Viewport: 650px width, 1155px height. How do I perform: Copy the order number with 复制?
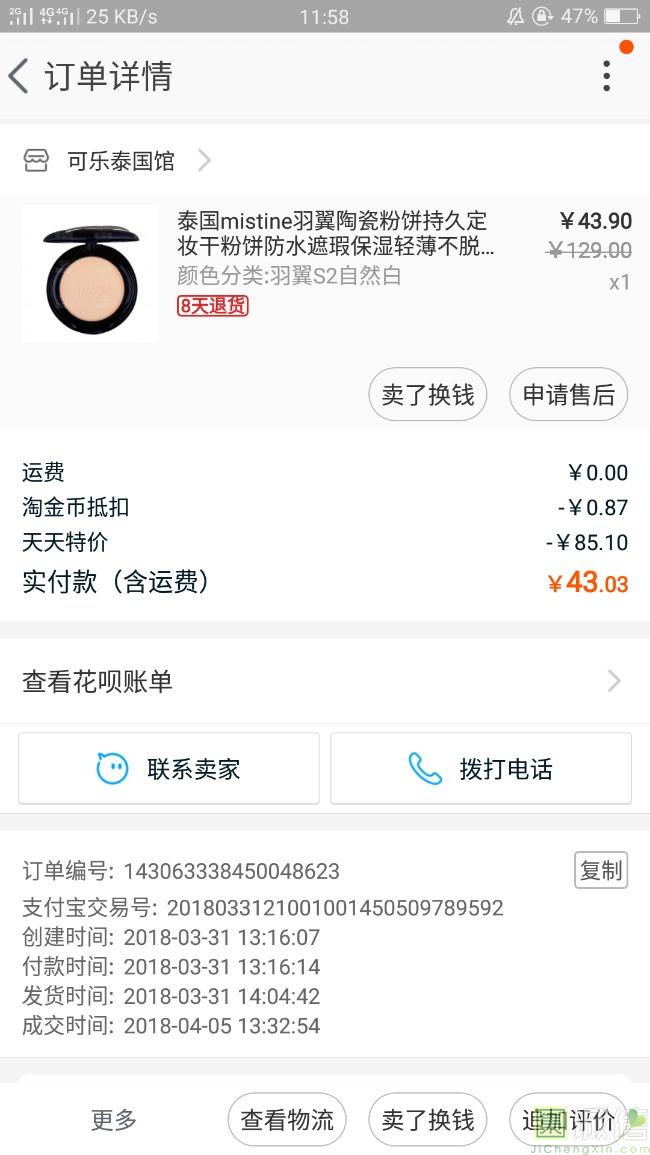coord(601,871)
